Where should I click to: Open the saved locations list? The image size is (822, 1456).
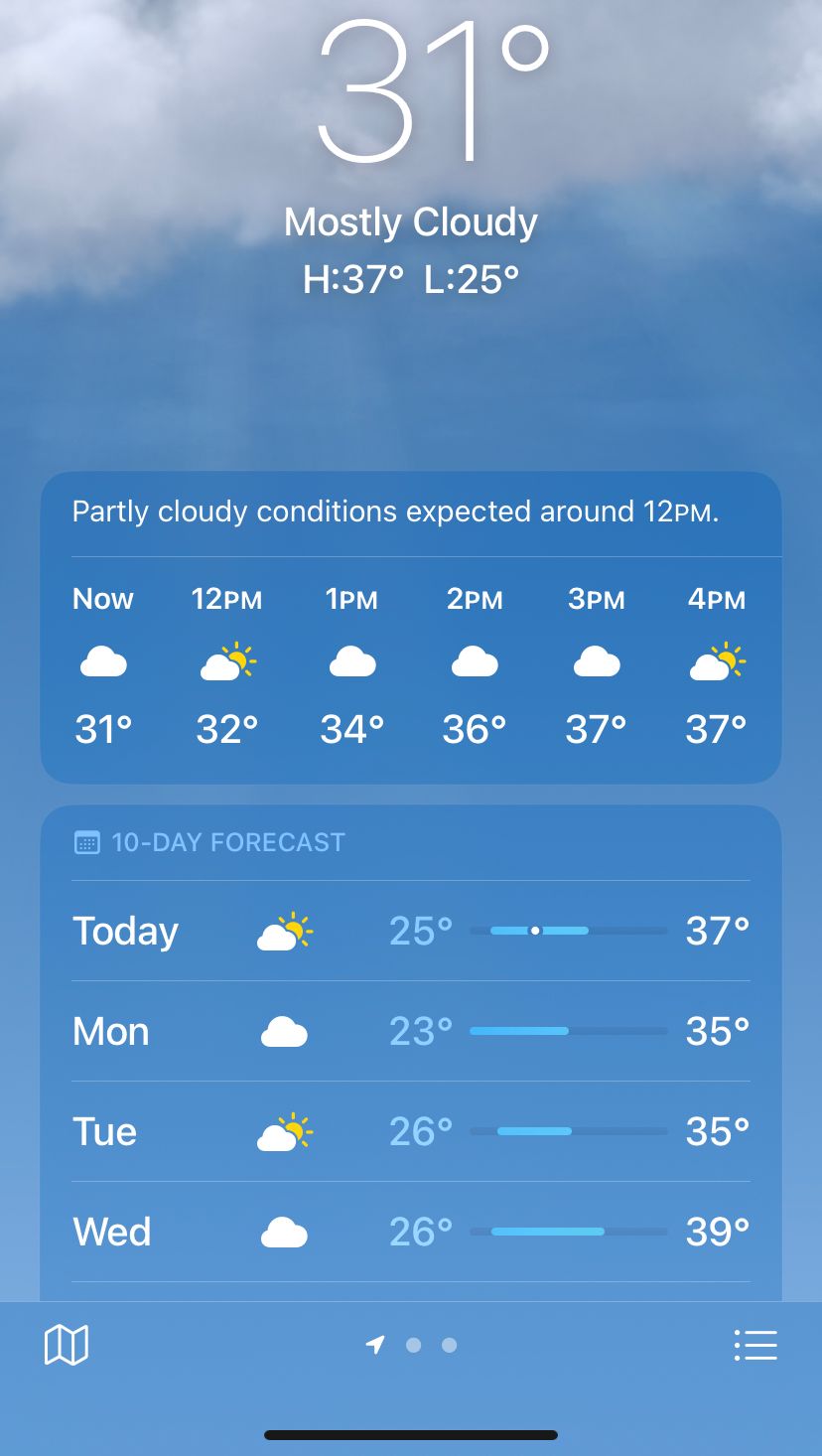pos(755,1346)
